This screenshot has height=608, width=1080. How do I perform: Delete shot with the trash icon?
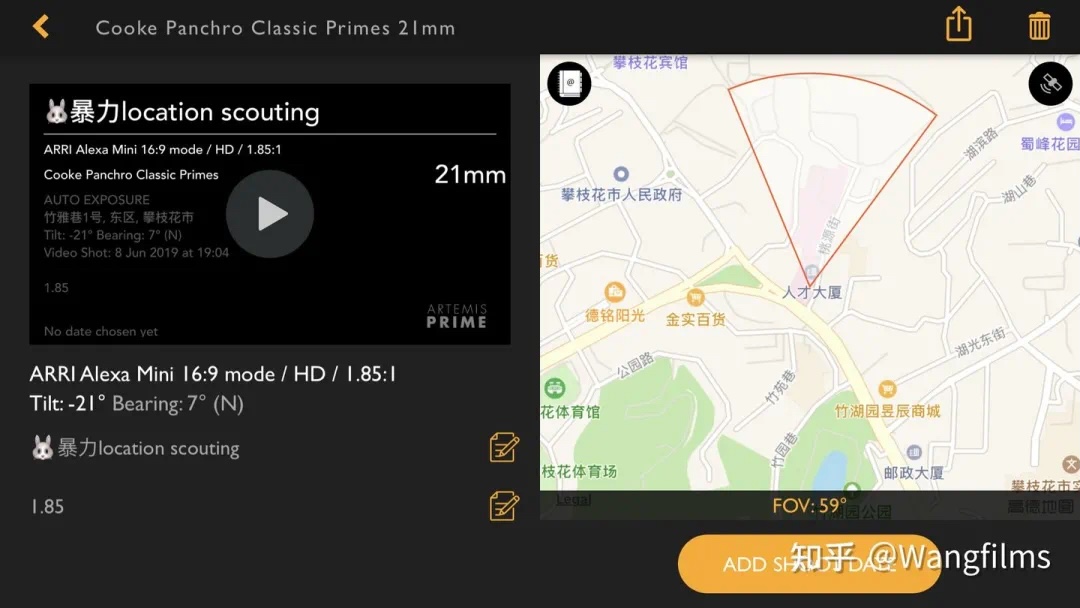[x=1039, y=25]
